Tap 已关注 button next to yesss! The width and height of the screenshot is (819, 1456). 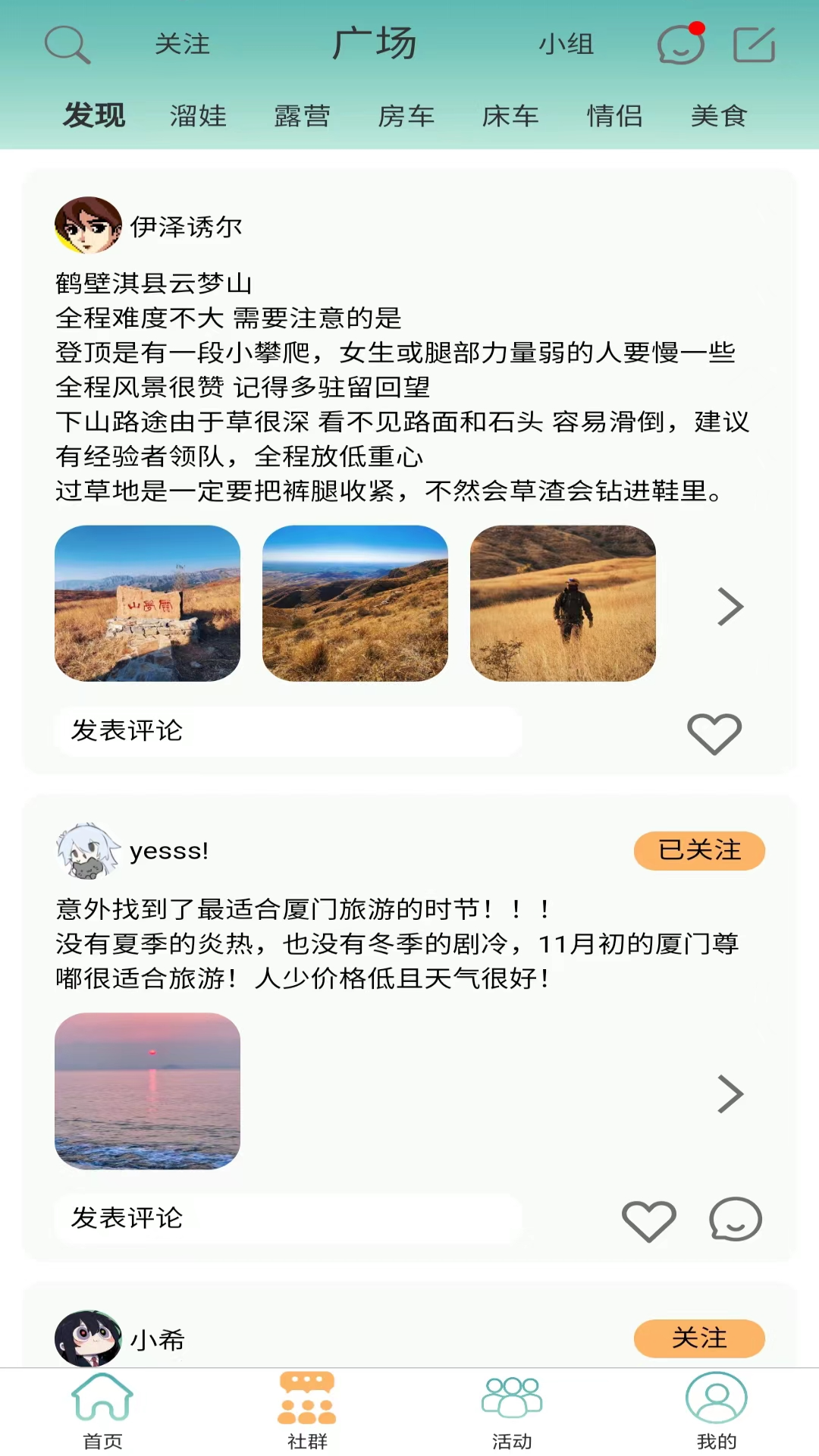[698, 850]
